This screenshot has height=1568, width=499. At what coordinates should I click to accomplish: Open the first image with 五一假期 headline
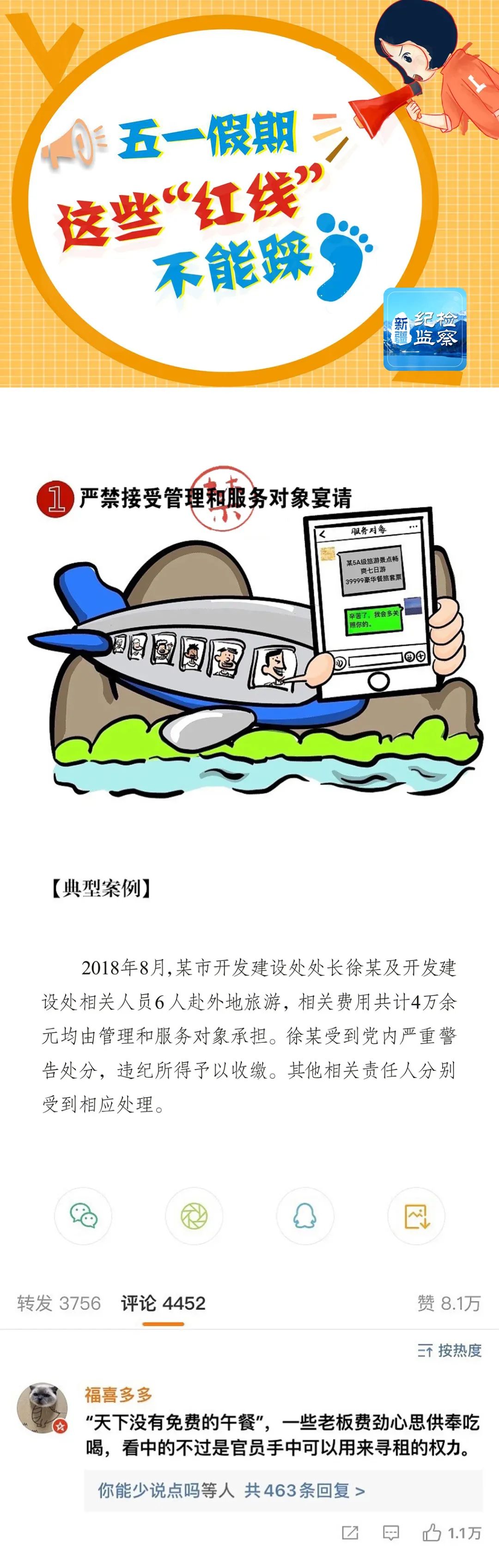click(249, 194)
